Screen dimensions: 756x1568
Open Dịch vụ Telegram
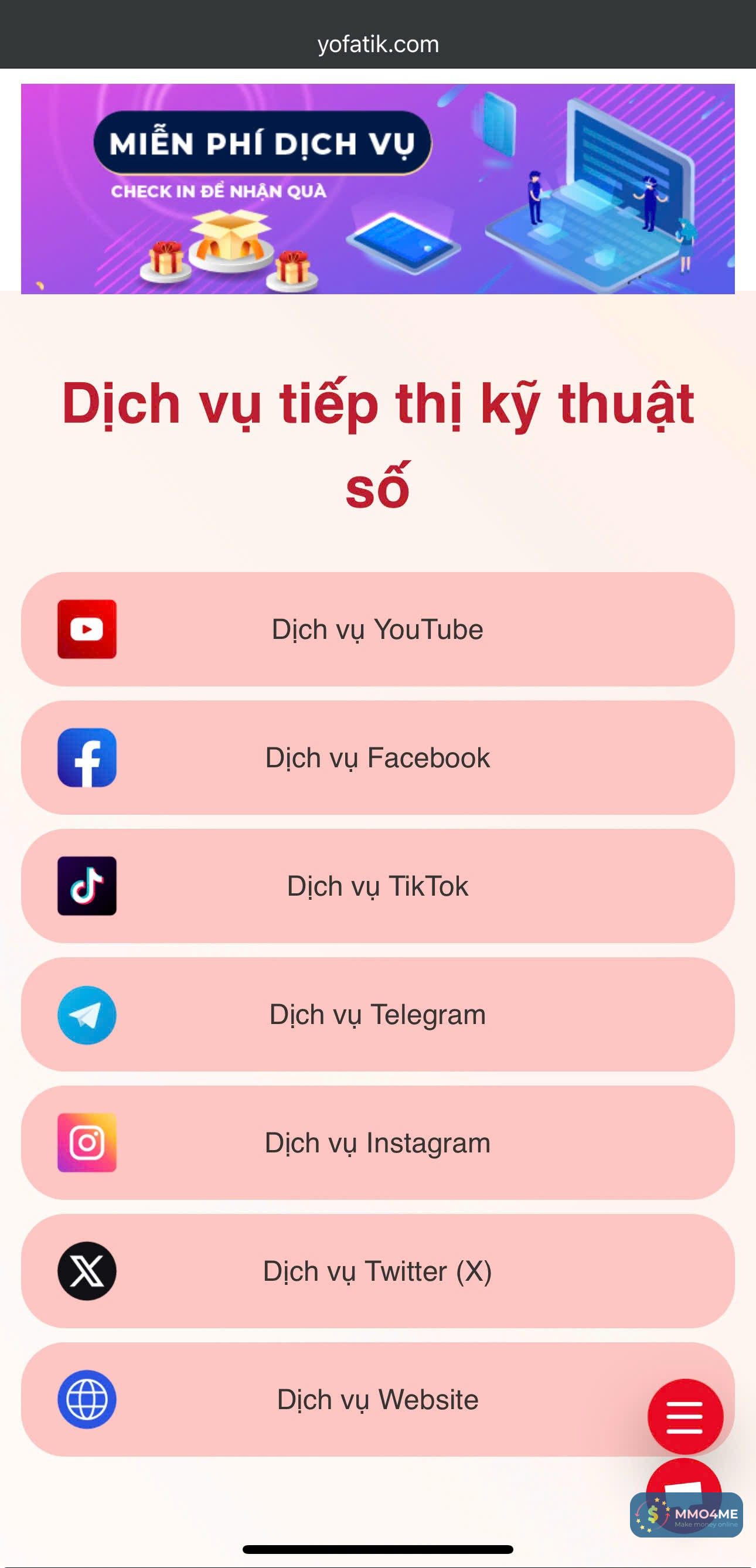pyautogui.click(x=377, y=1014)
